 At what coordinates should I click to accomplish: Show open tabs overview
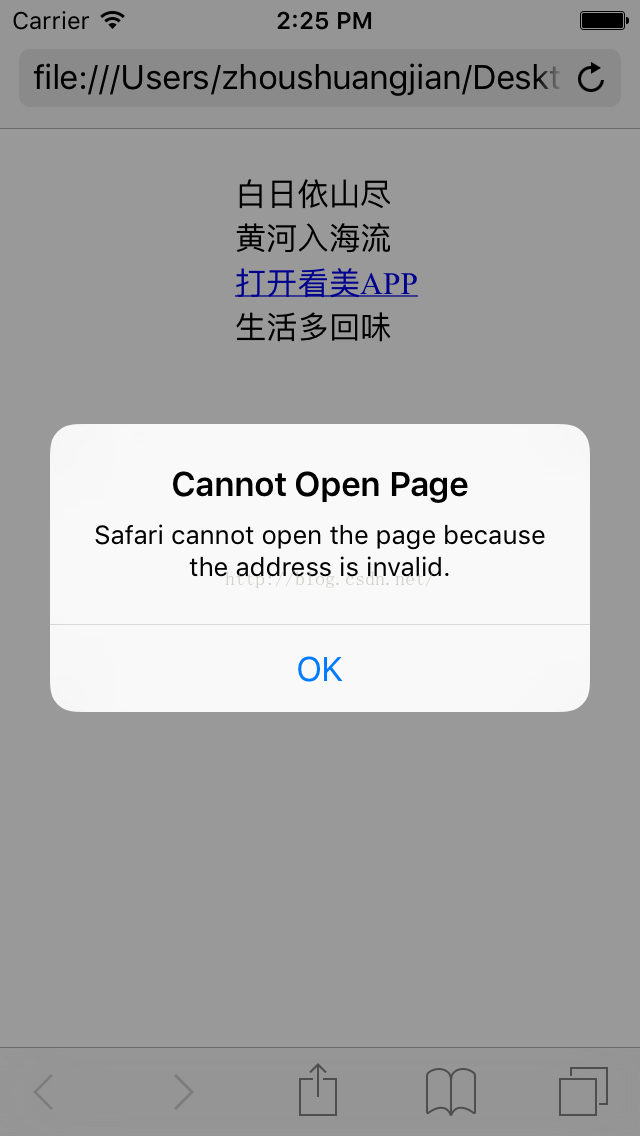[x=583, y=1090]
